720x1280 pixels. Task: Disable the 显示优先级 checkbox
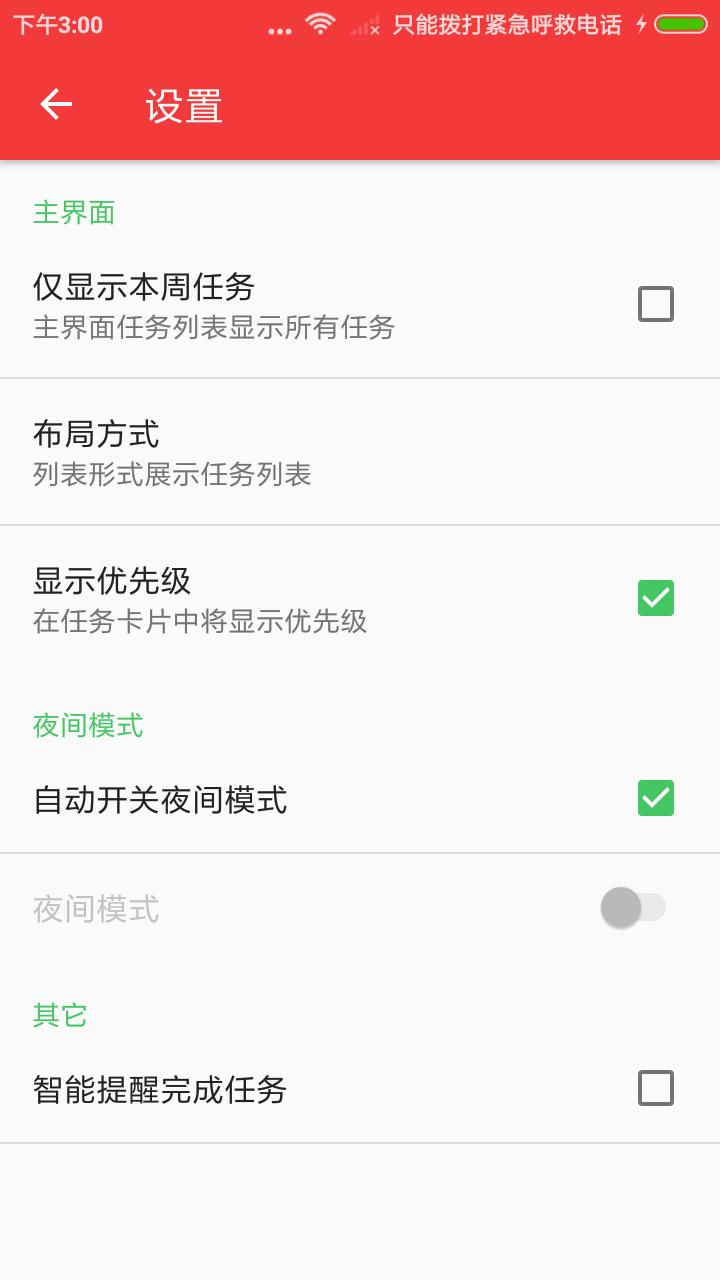tap(657, 597)
